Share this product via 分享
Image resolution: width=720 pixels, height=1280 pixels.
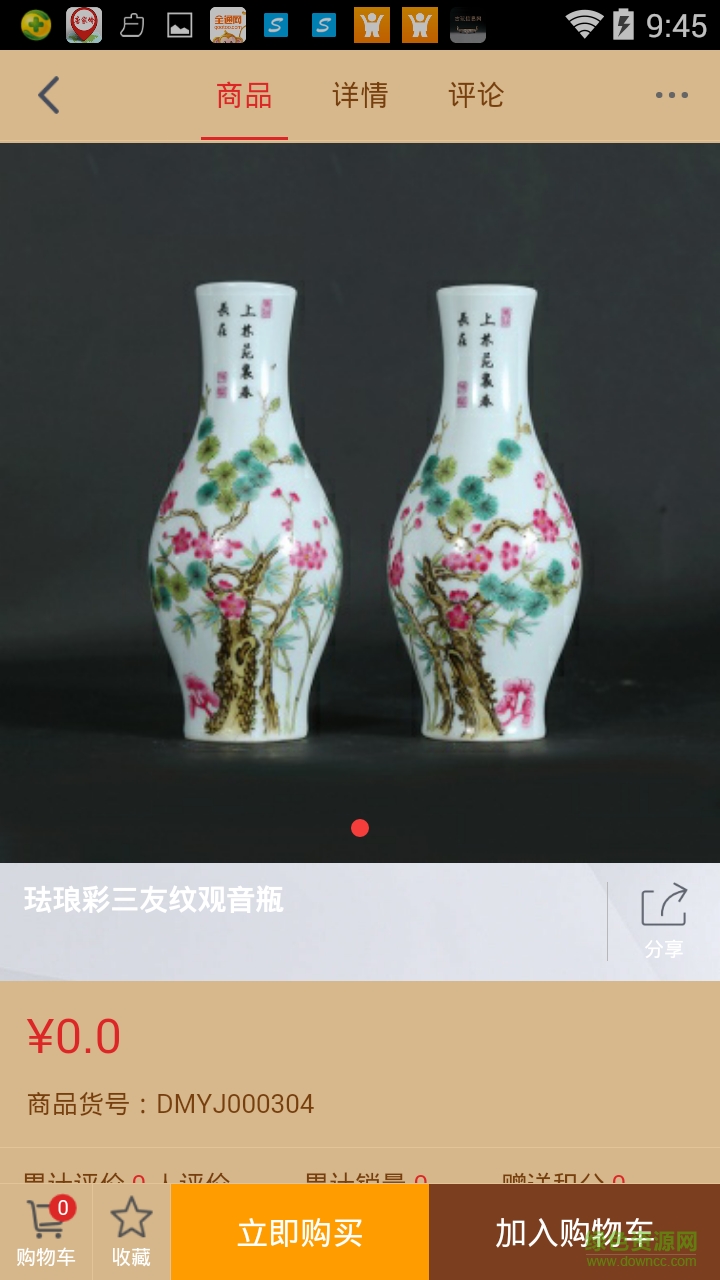coord(664,921)
